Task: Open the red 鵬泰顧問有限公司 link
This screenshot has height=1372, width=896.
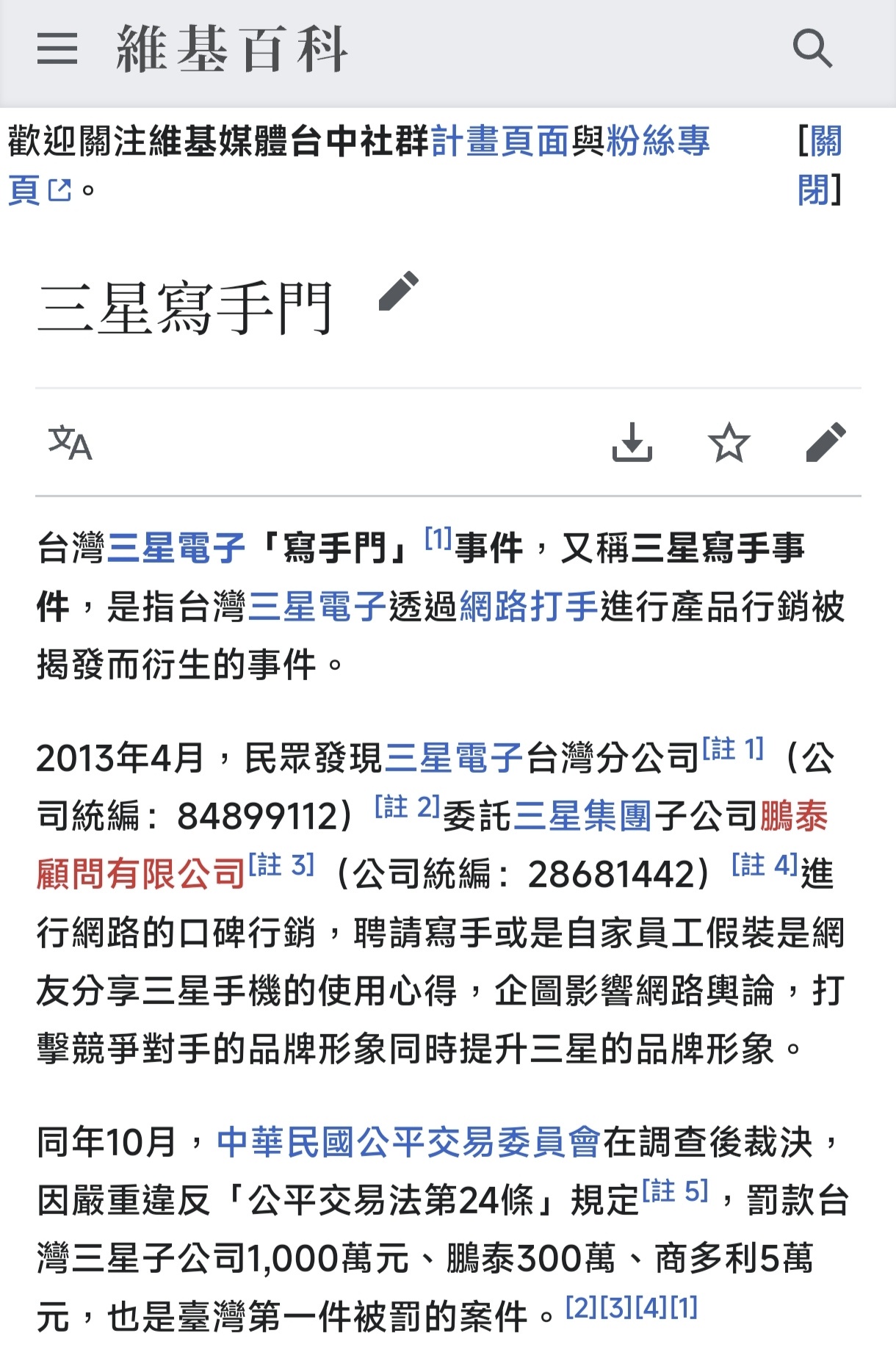Action: coord(140,875)
